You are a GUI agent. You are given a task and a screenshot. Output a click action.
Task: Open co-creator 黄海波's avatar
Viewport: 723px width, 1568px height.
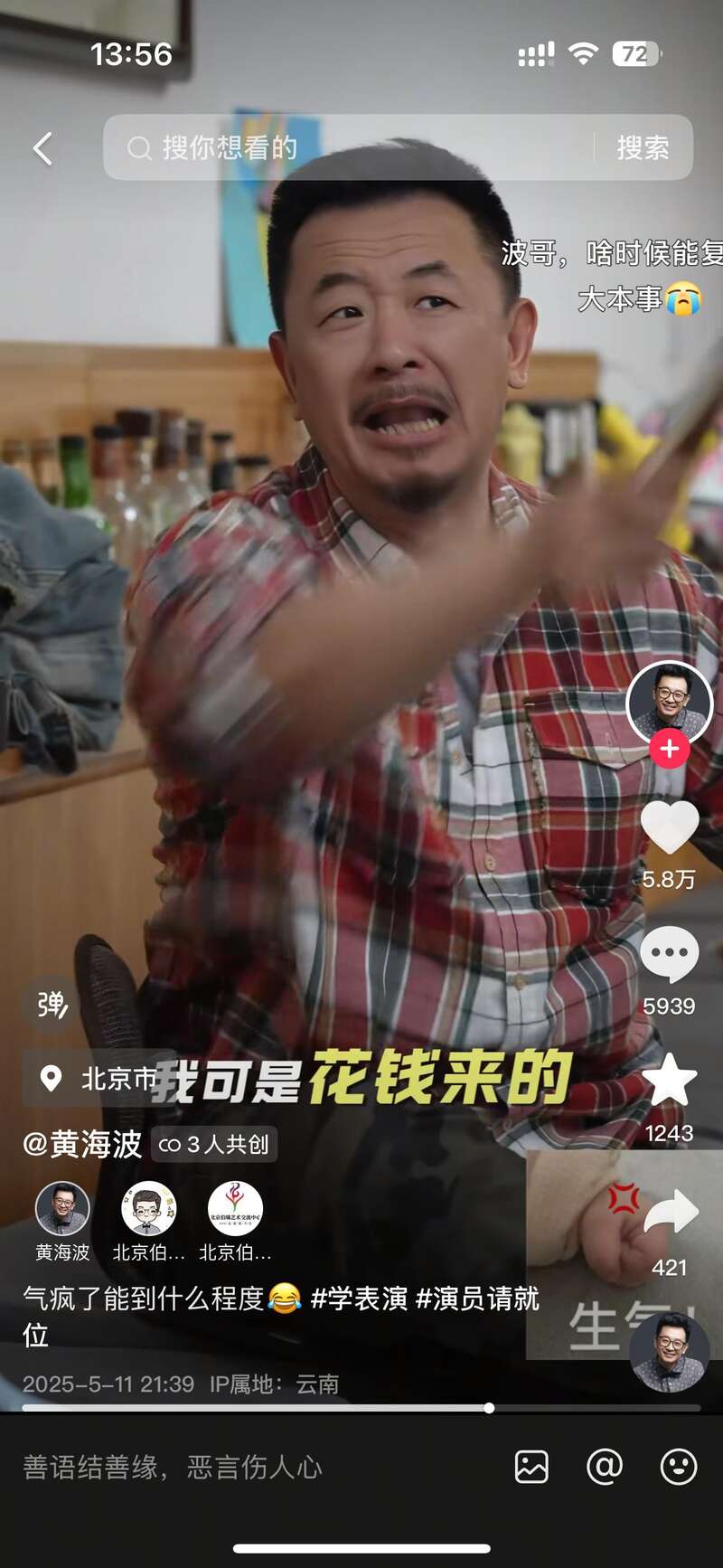[x=62, y=1209]
